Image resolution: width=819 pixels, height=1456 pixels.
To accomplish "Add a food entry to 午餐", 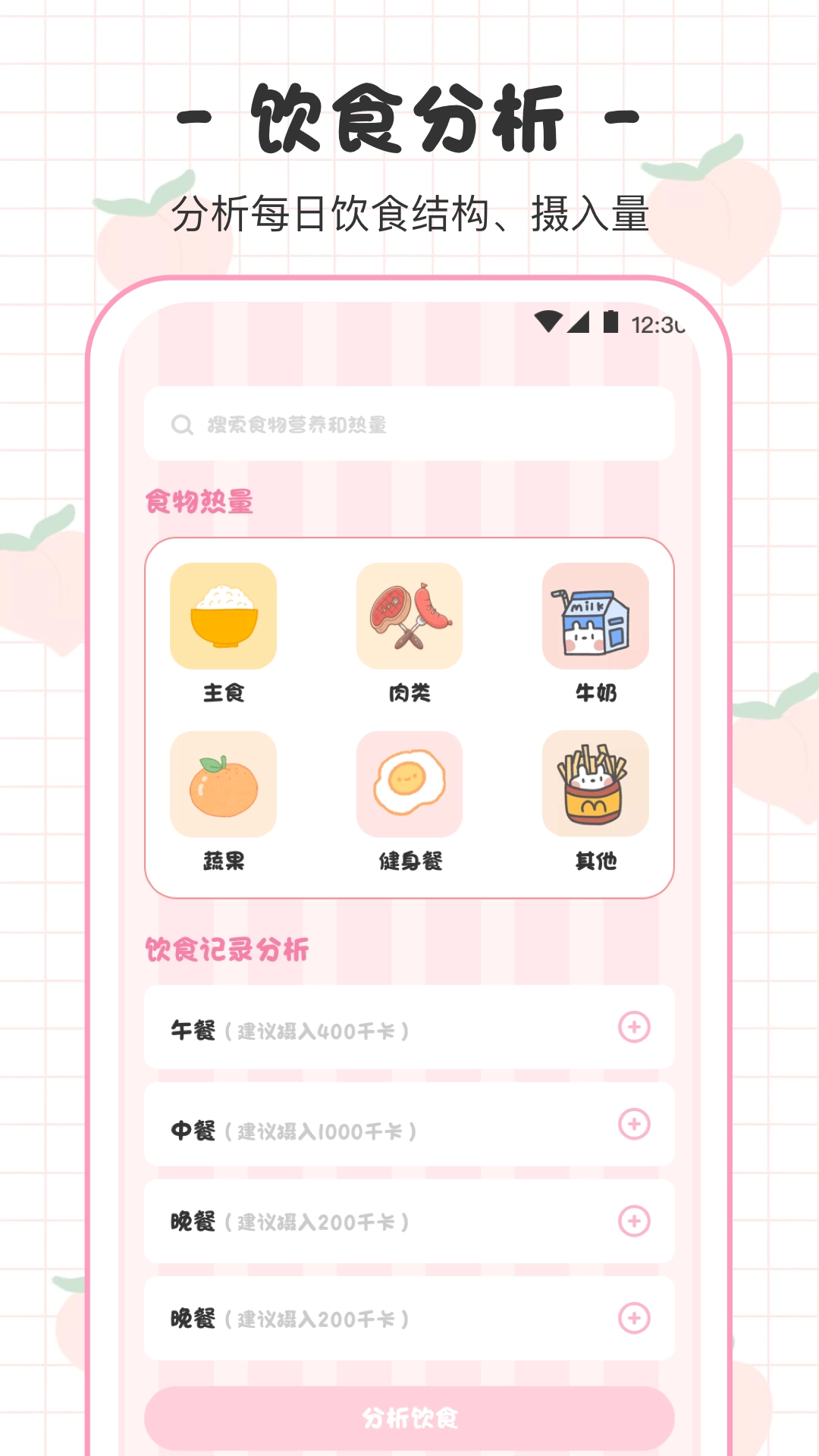I will (635, 1028).
